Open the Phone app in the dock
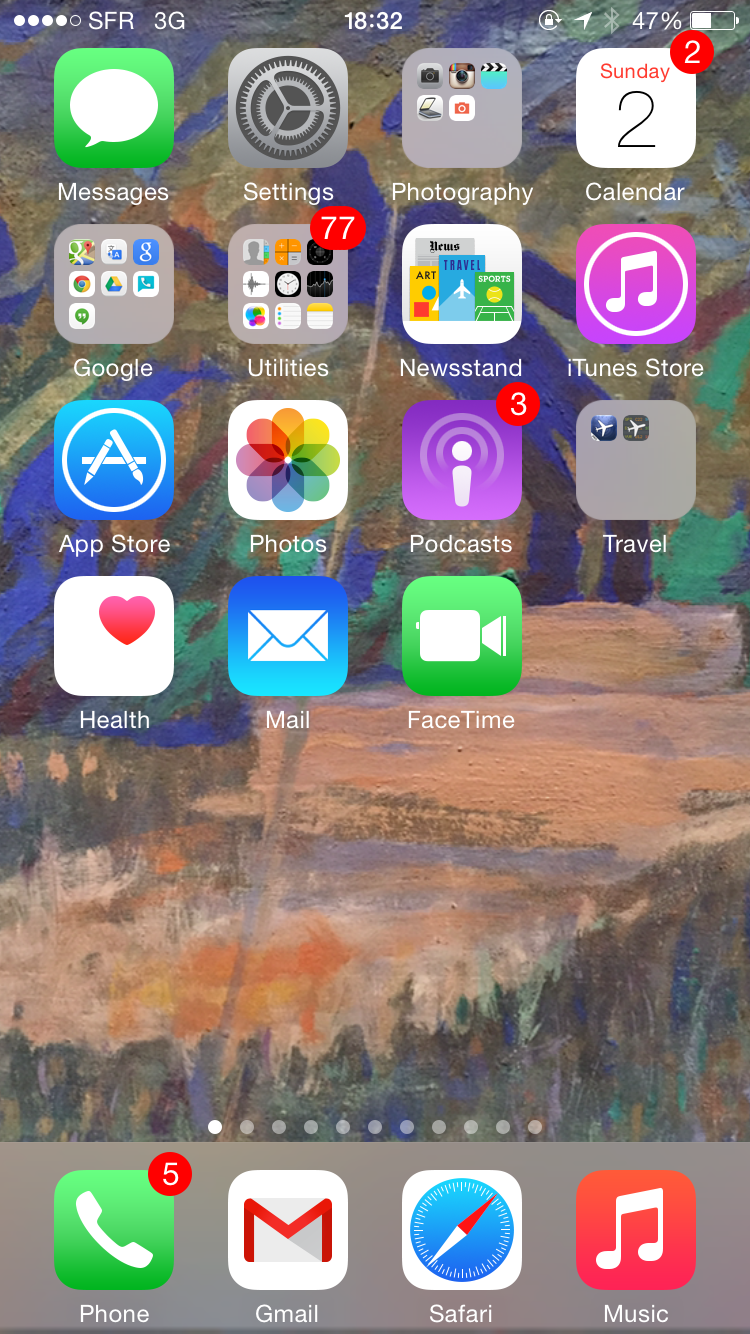The width and height of the screenshot is (750, 1334). pos(114,1230)
